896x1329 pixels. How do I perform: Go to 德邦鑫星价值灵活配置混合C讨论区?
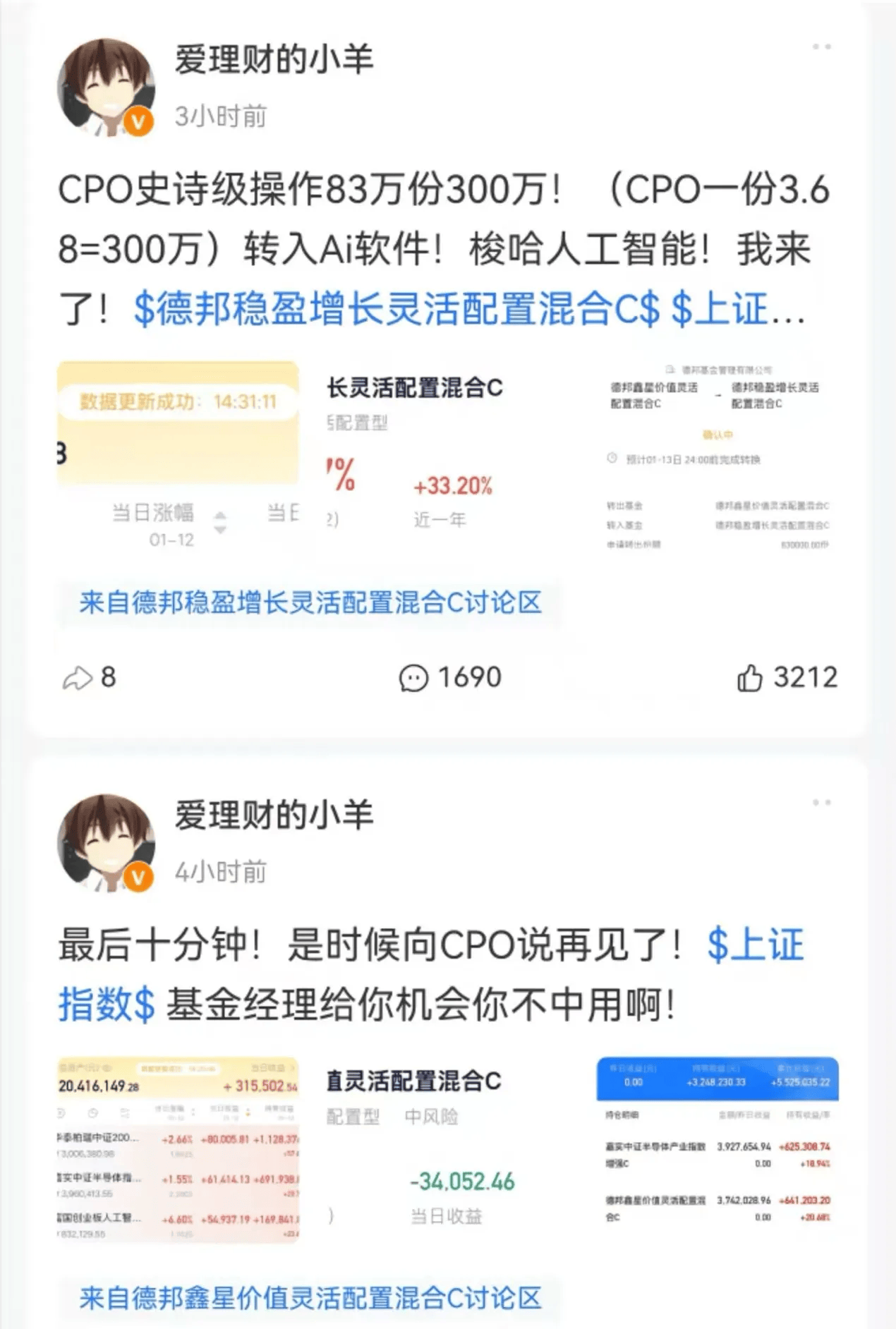310,1299
